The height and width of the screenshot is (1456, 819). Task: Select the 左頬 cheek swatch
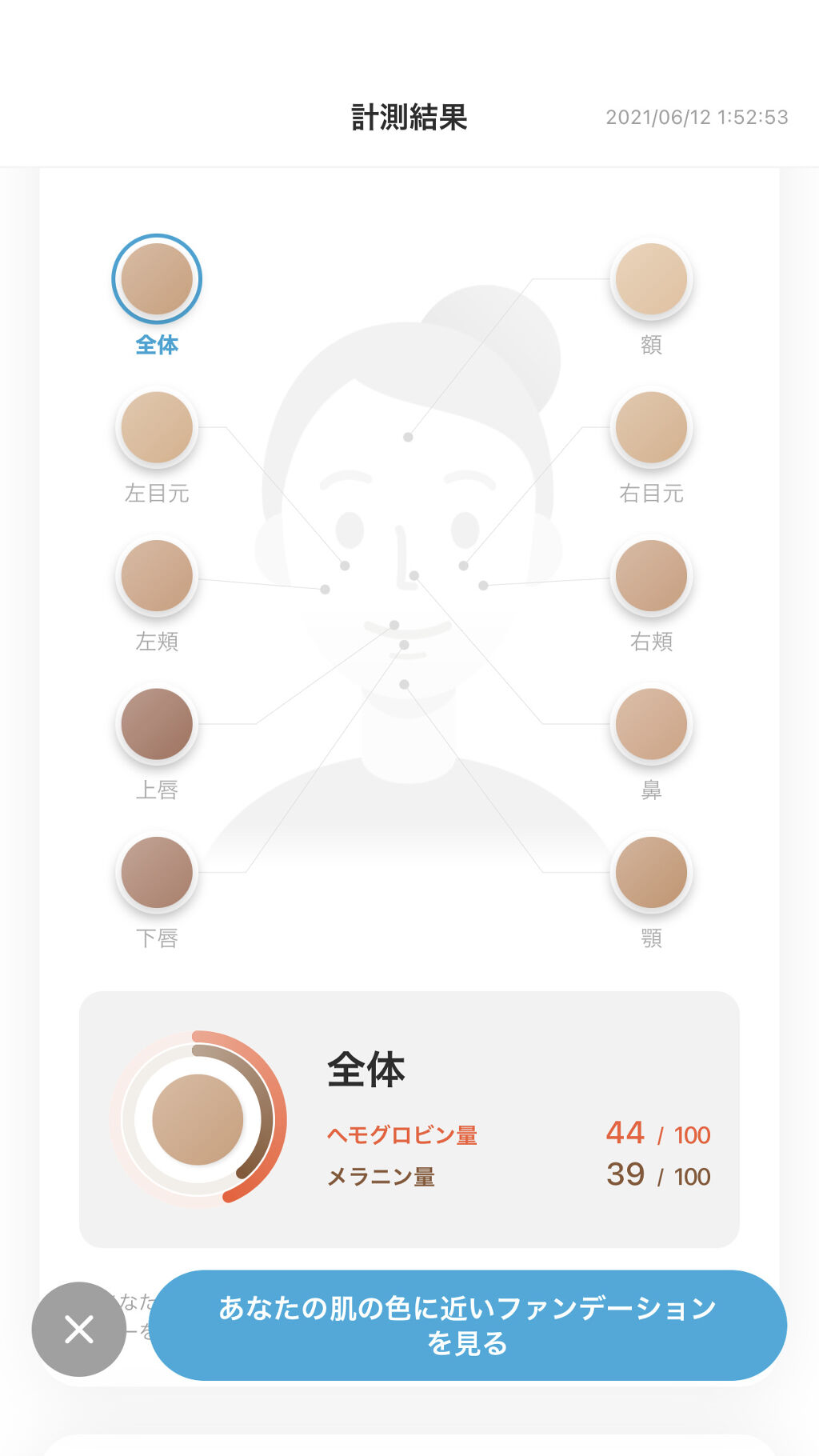157,576
